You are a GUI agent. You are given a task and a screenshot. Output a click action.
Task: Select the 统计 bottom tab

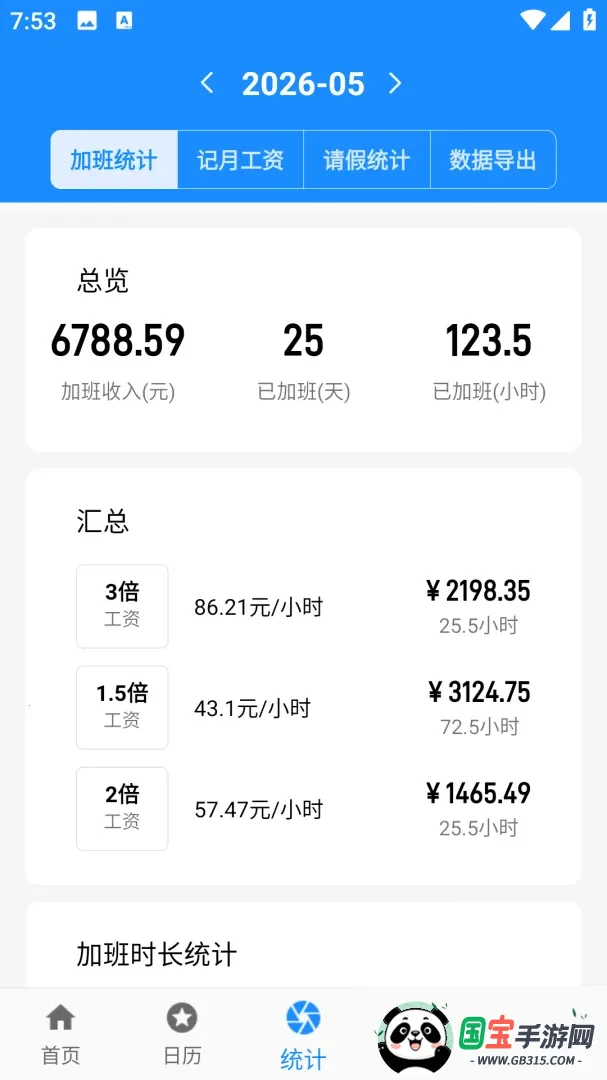[303, 1035]
